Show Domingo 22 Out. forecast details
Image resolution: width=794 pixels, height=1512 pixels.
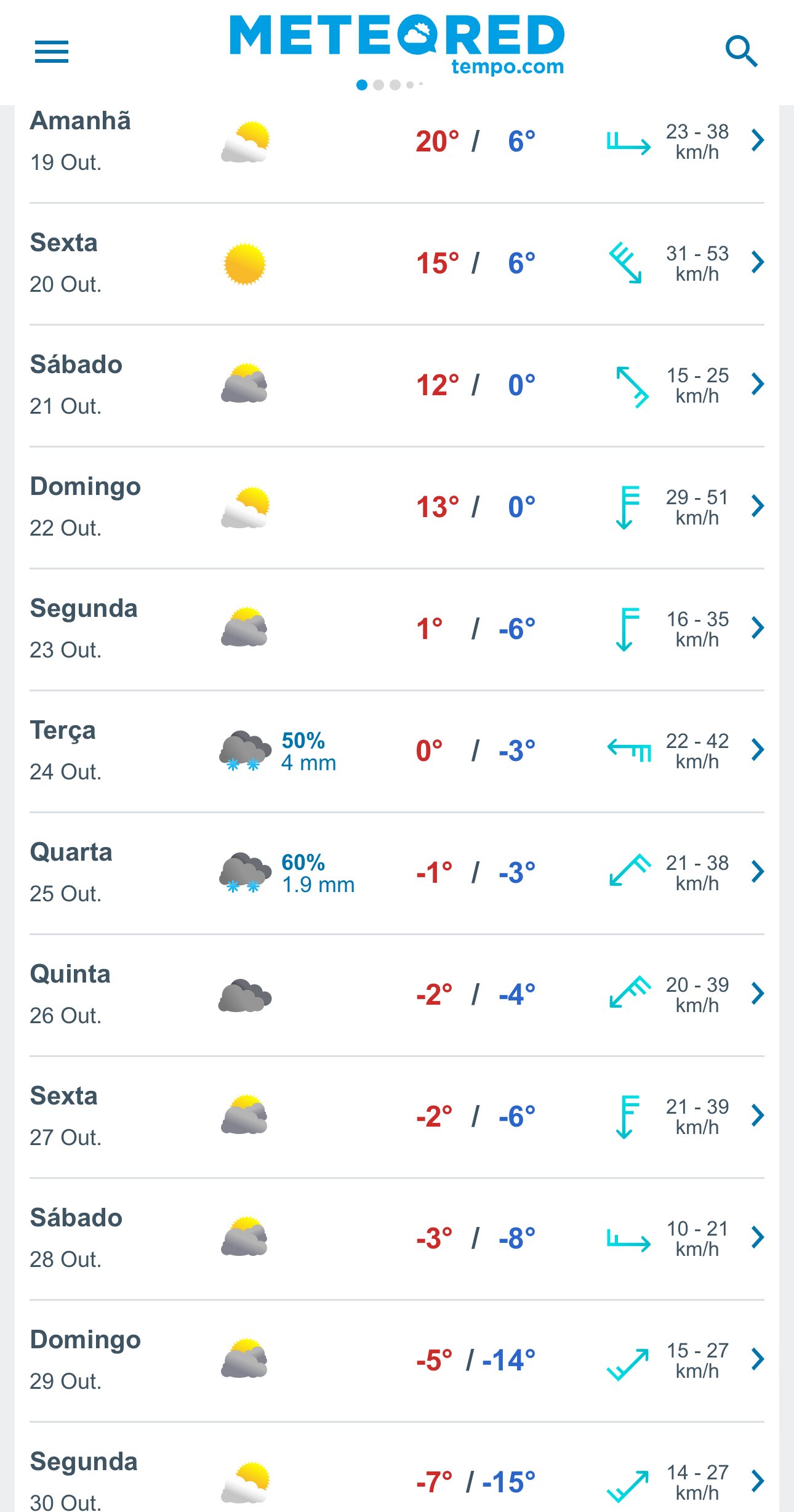tap(397, 507)
